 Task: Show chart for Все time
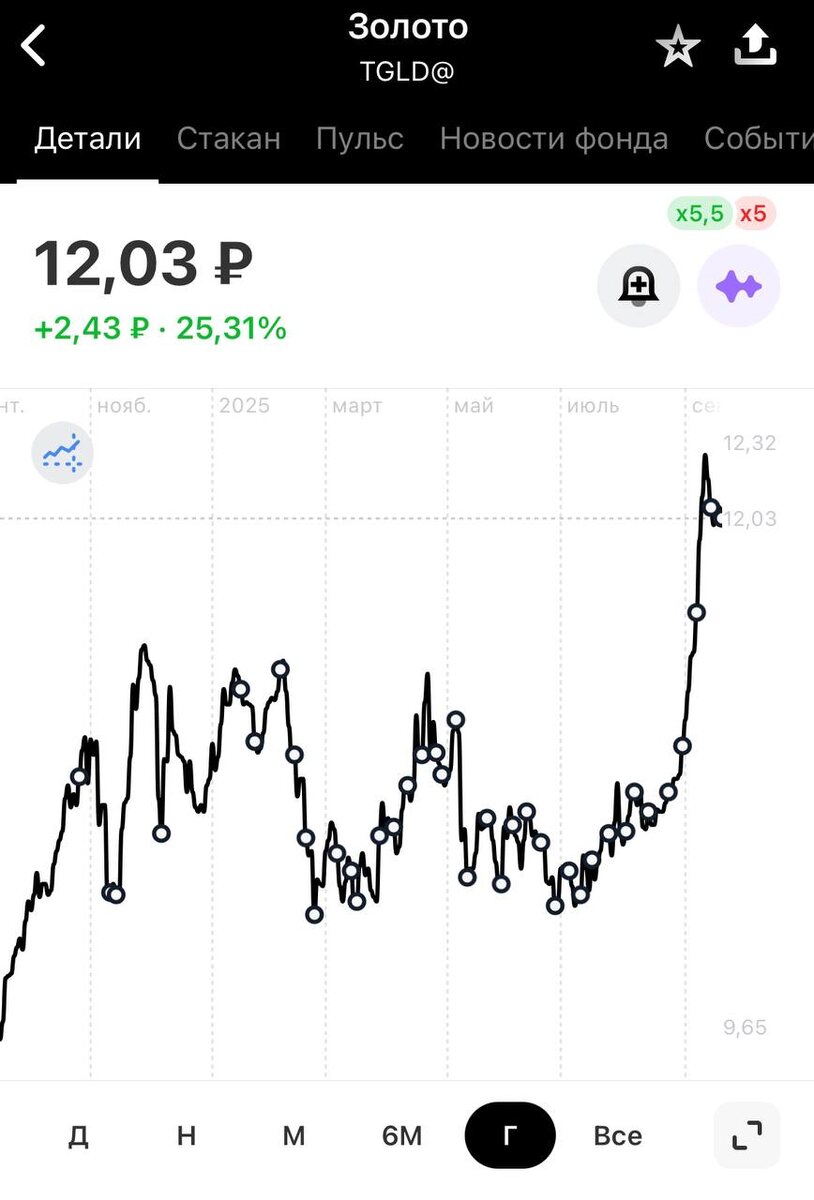point(618,1136)
